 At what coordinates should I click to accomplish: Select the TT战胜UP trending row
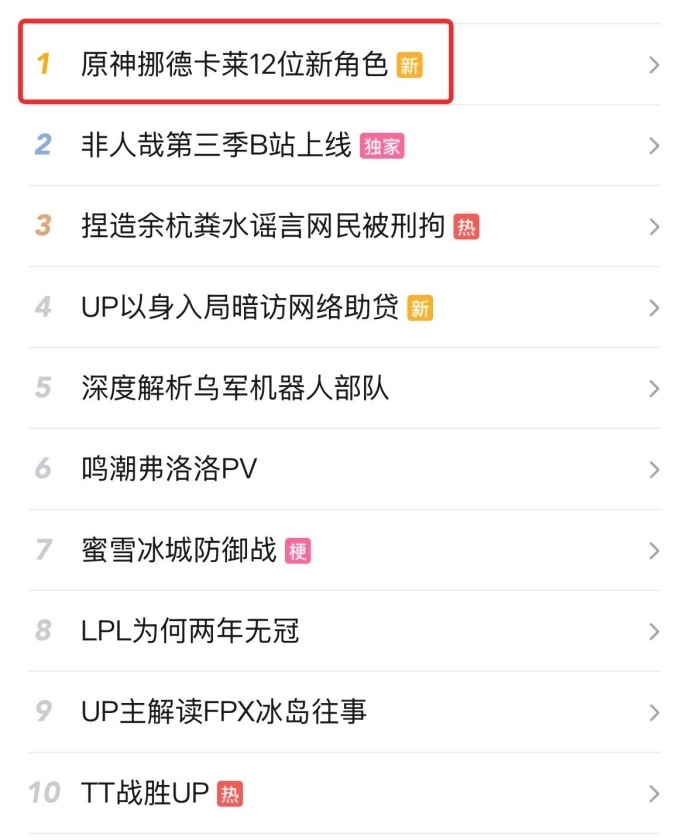point(145,794)
